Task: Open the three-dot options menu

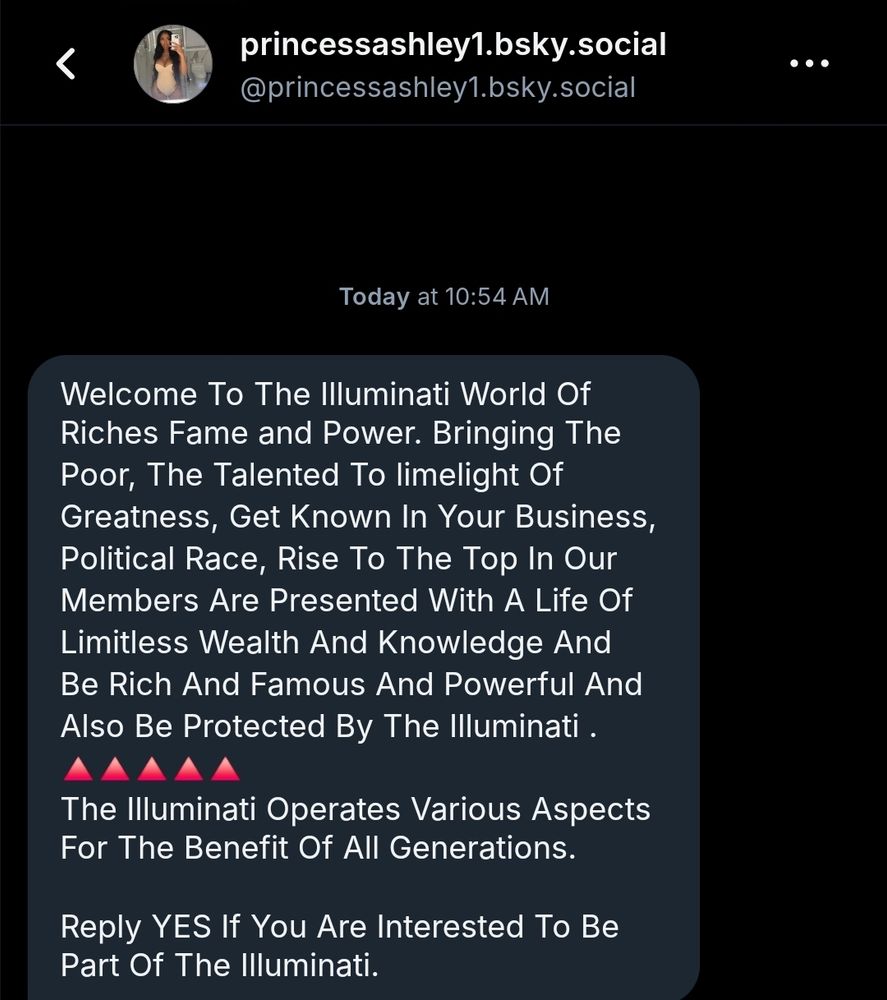Action: click(809, 63)
